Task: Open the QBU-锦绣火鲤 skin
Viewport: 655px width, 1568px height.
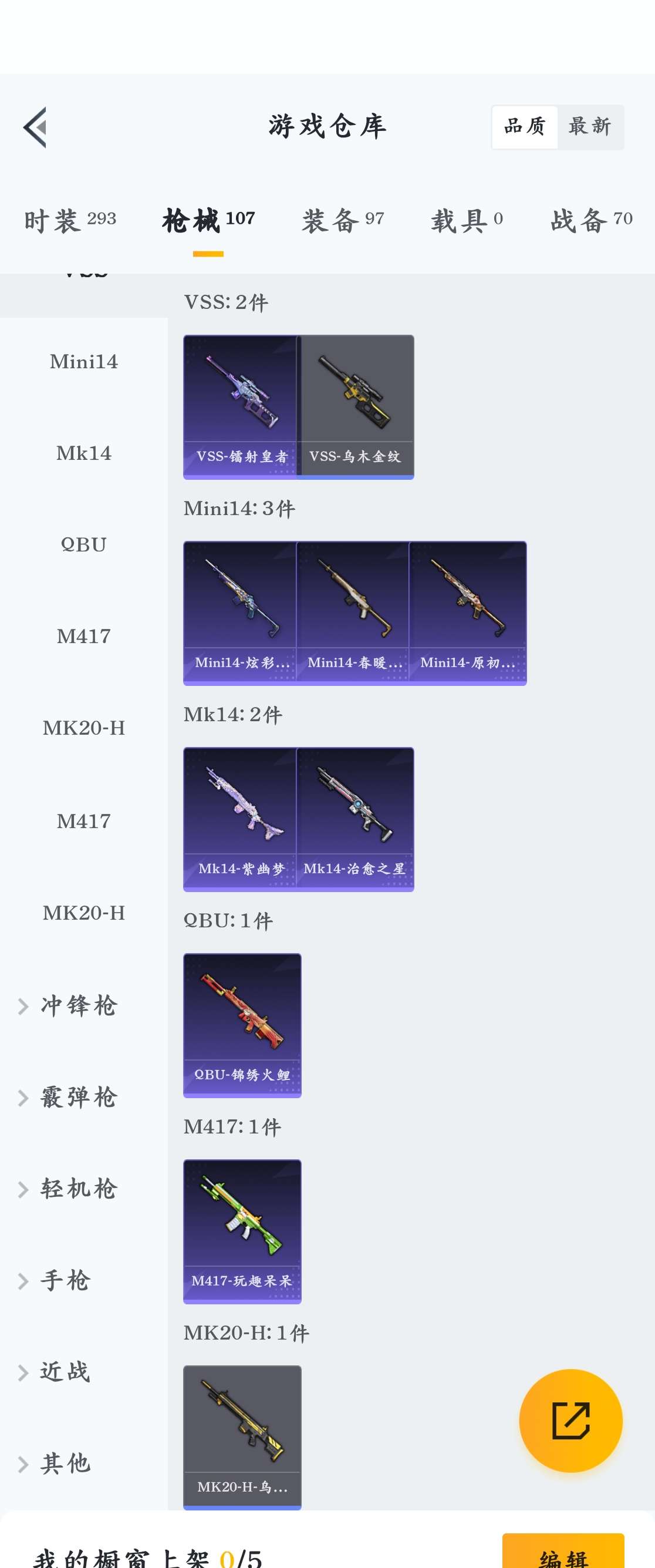Action: 242,1025
